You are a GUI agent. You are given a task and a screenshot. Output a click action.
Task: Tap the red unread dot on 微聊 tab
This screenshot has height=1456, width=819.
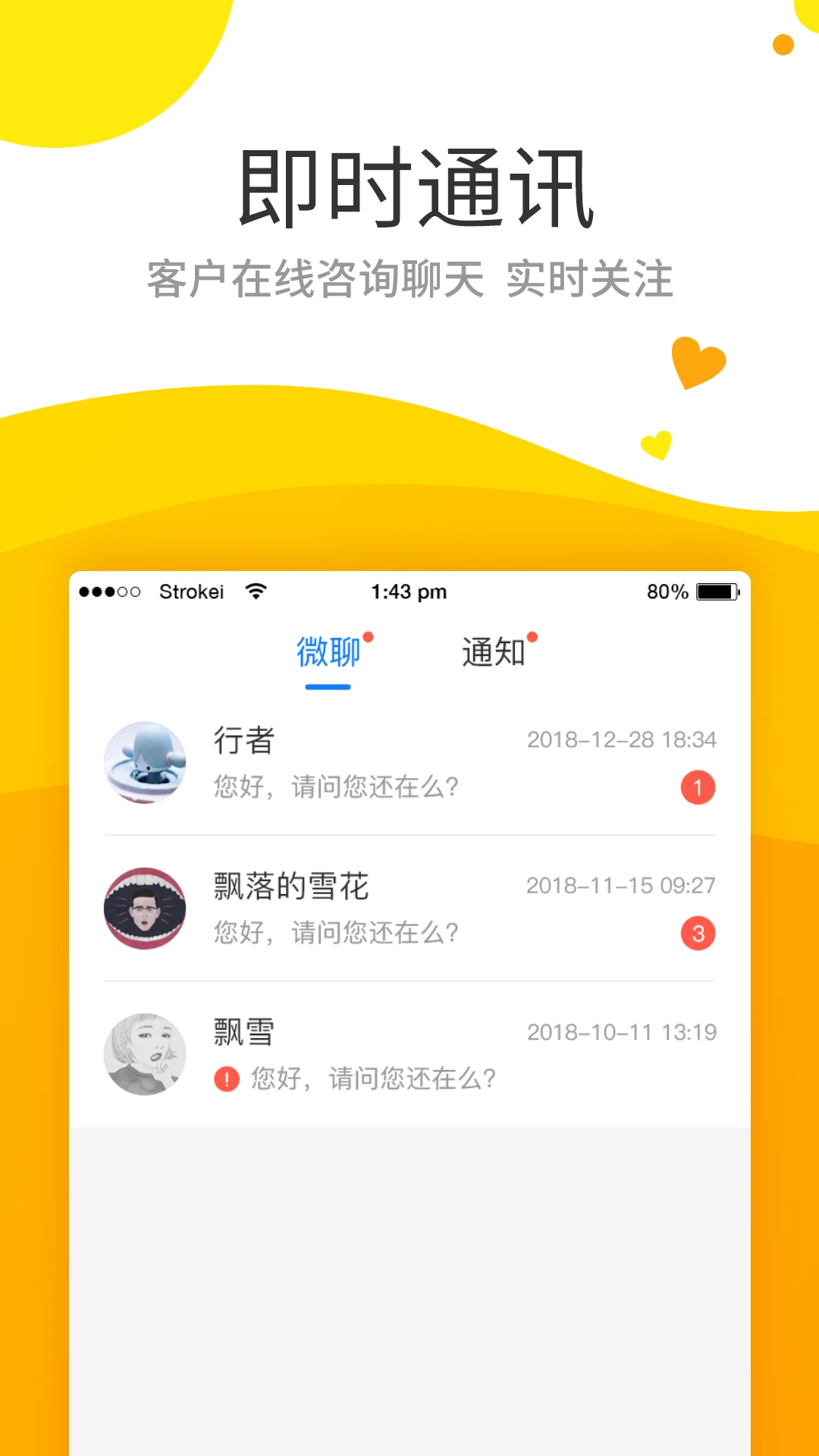(x=369, y=638)
